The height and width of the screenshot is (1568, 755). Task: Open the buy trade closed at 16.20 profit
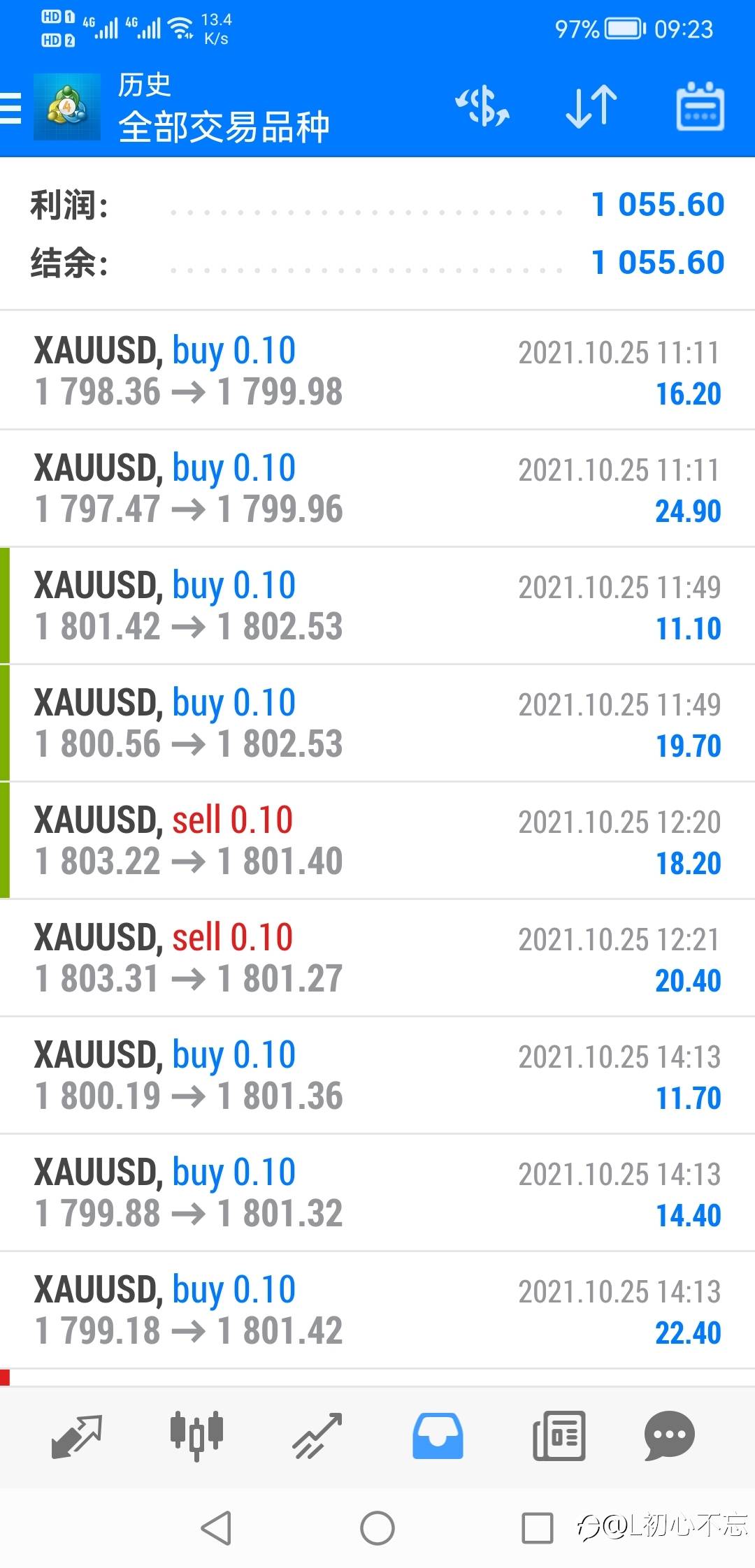point(377,370)
